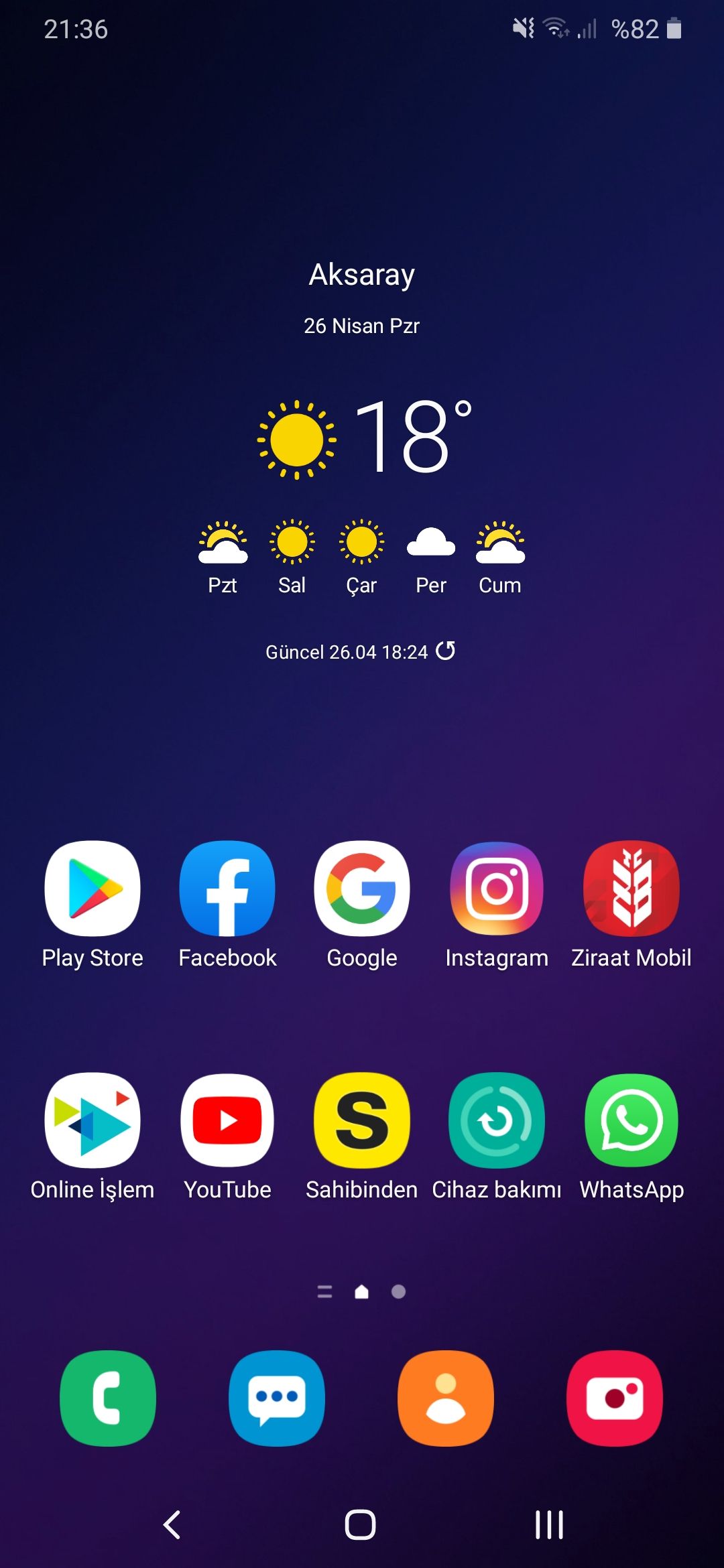Viewport: 724px width, 1568px height.
Task: Tap the recent apps navigation button
Action: pyautogui.click(x=549, y=1524)
